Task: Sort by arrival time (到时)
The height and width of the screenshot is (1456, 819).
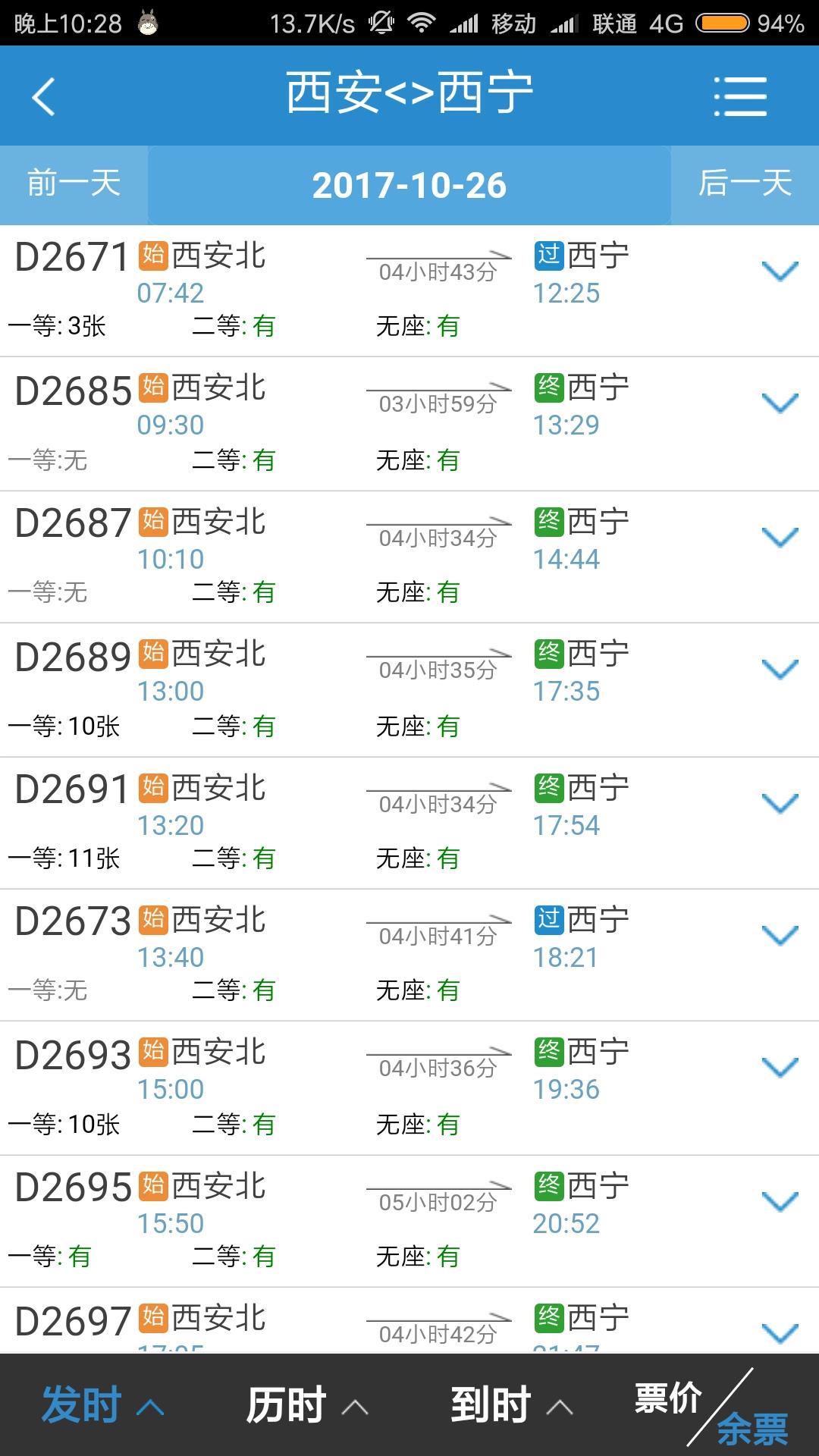Action: point(512,1404)
